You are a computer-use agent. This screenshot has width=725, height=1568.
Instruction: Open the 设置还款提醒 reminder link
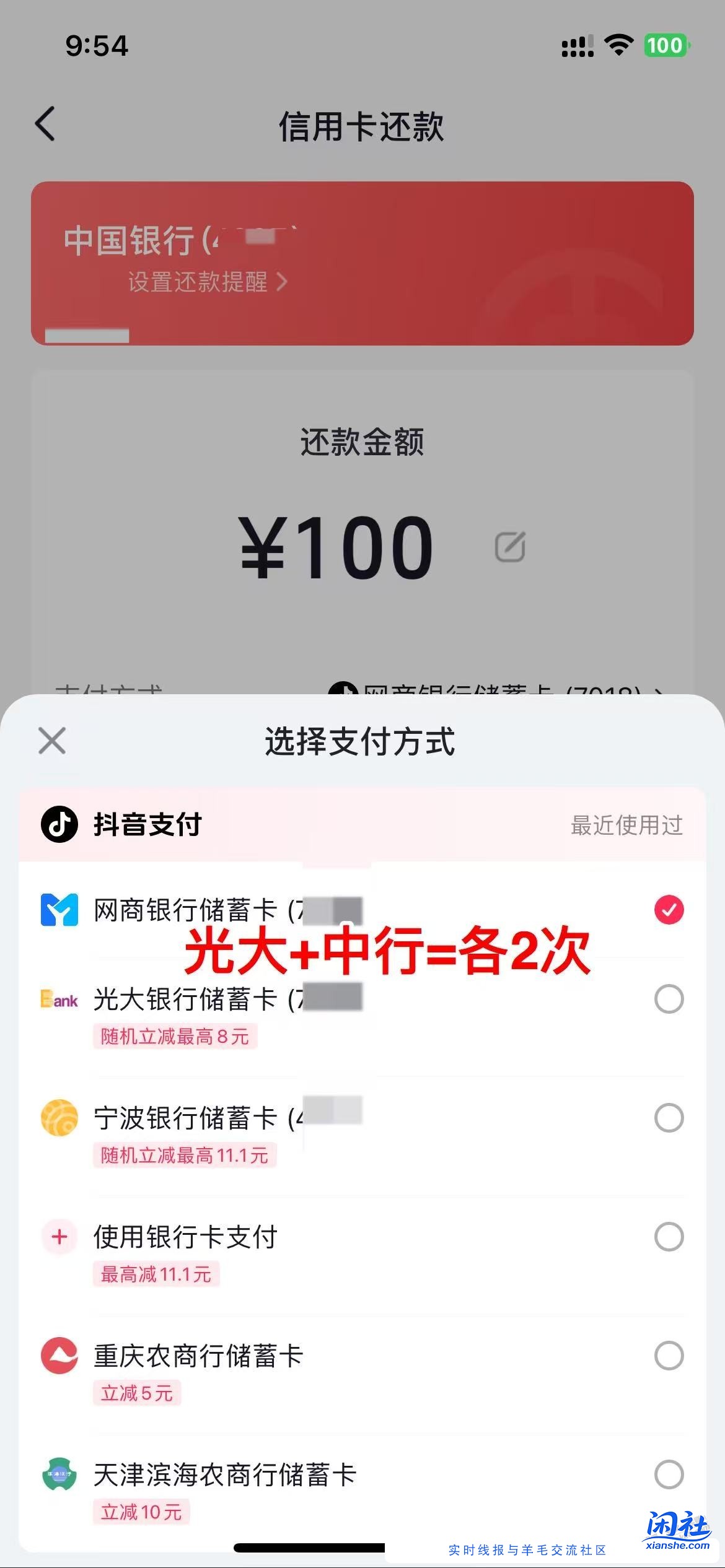[198, 283]
